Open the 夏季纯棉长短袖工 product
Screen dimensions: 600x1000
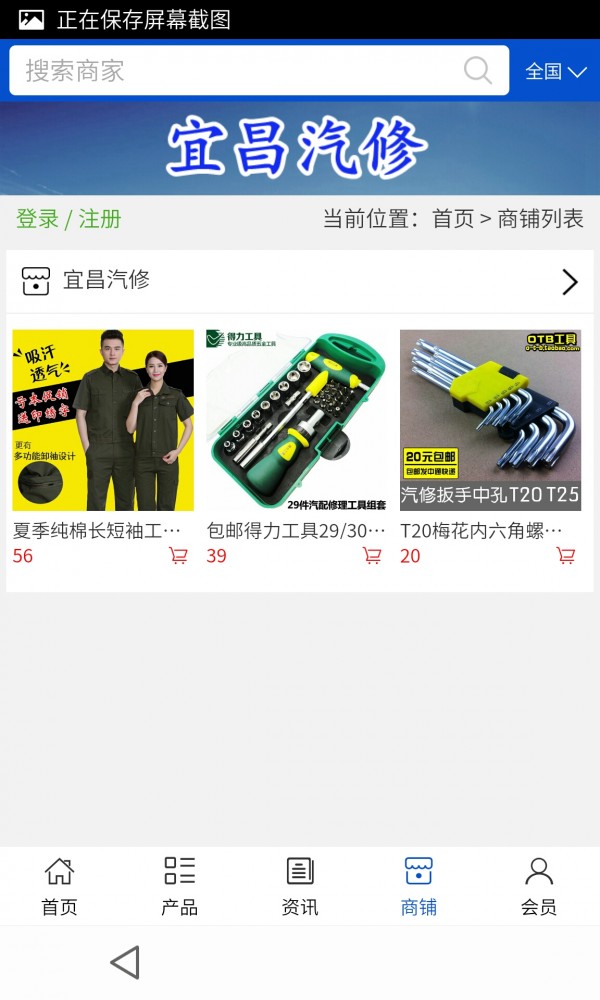tap(102, 421)
